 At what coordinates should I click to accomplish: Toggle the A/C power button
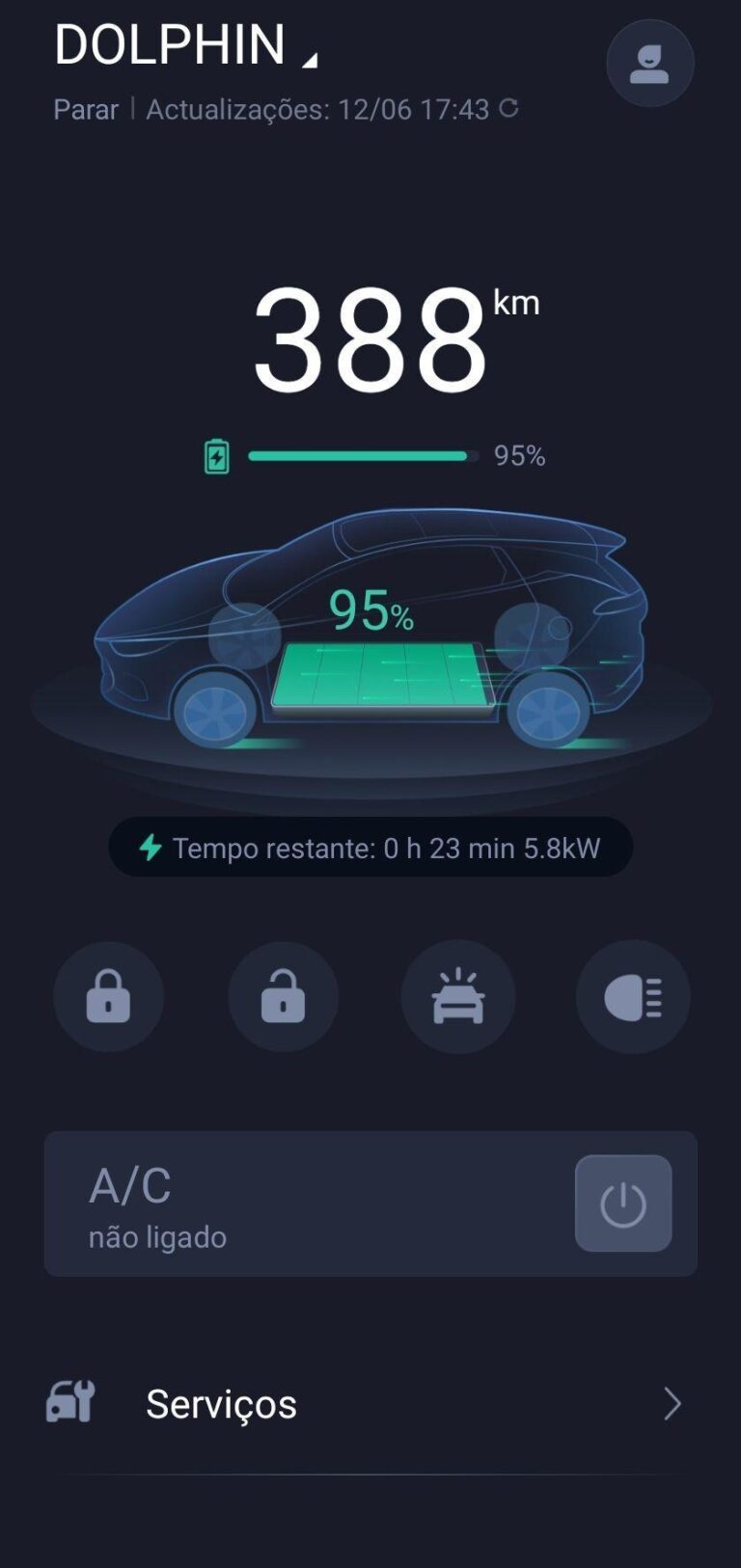click(623, 1203)
